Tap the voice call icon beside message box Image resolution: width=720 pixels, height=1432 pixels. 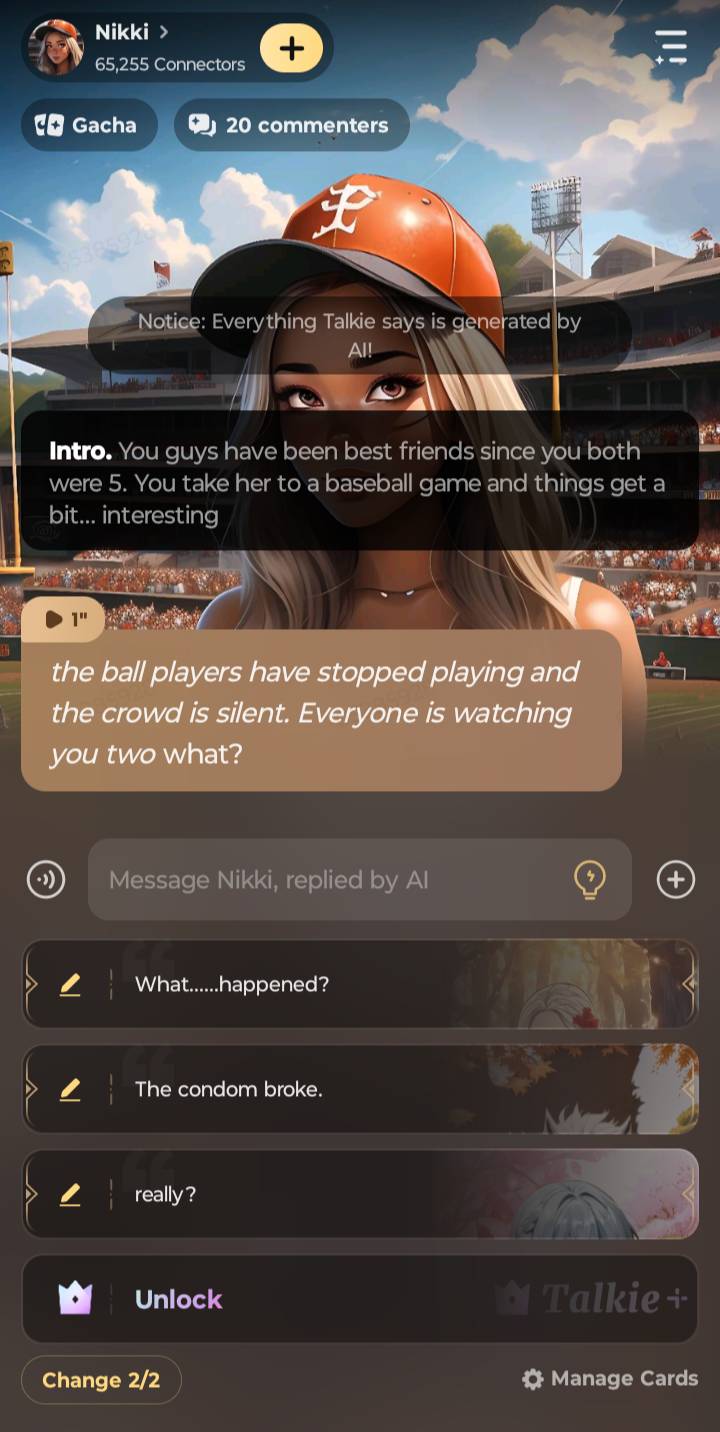coord(46,880)
